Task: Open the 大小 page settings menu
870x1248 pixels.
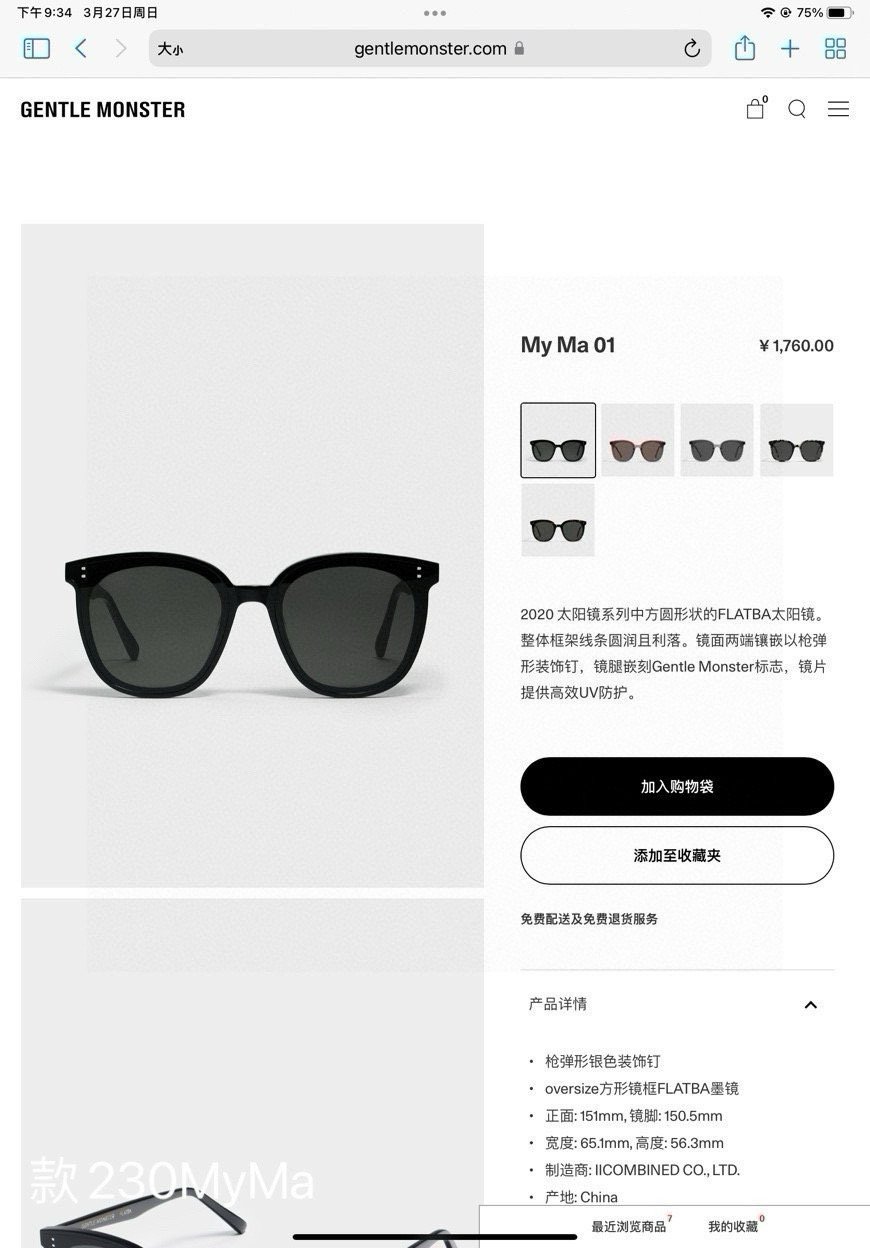Action: (x=170, y=49)
